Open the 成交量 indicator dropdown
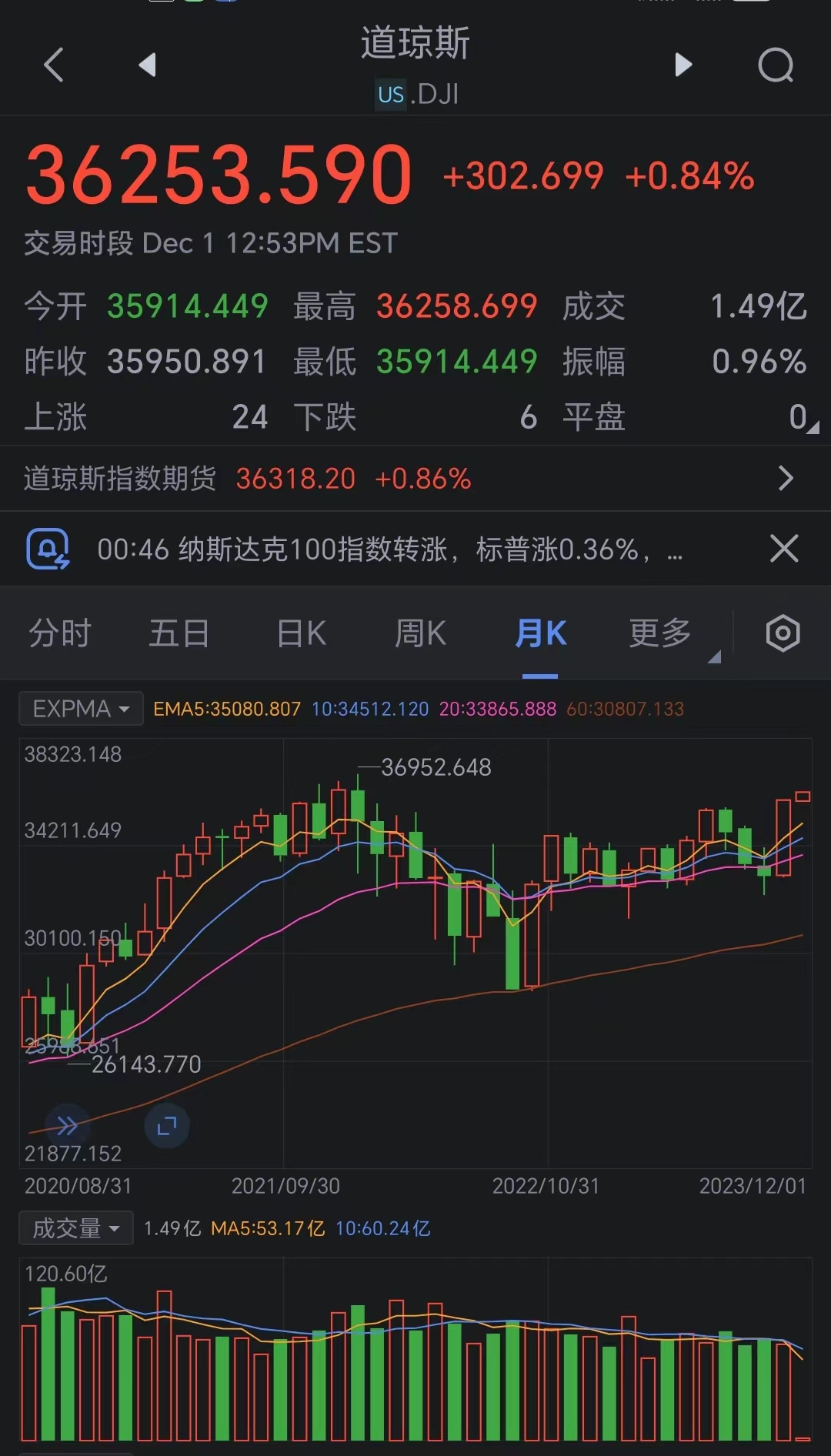Viewport: 831px width, 1456px height. click(x=76, y=1228)
